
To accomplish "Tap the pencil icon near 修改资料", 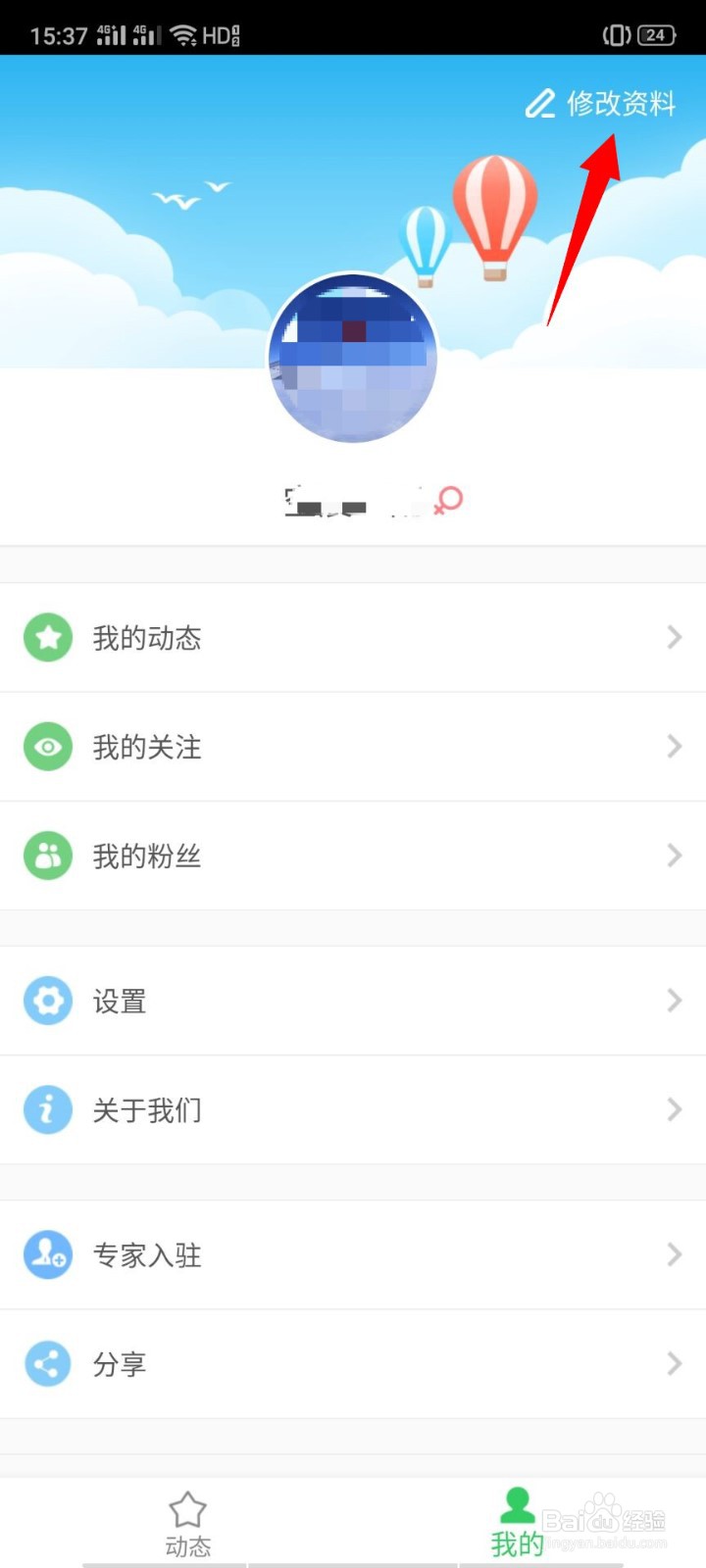I will pos(540,103).
